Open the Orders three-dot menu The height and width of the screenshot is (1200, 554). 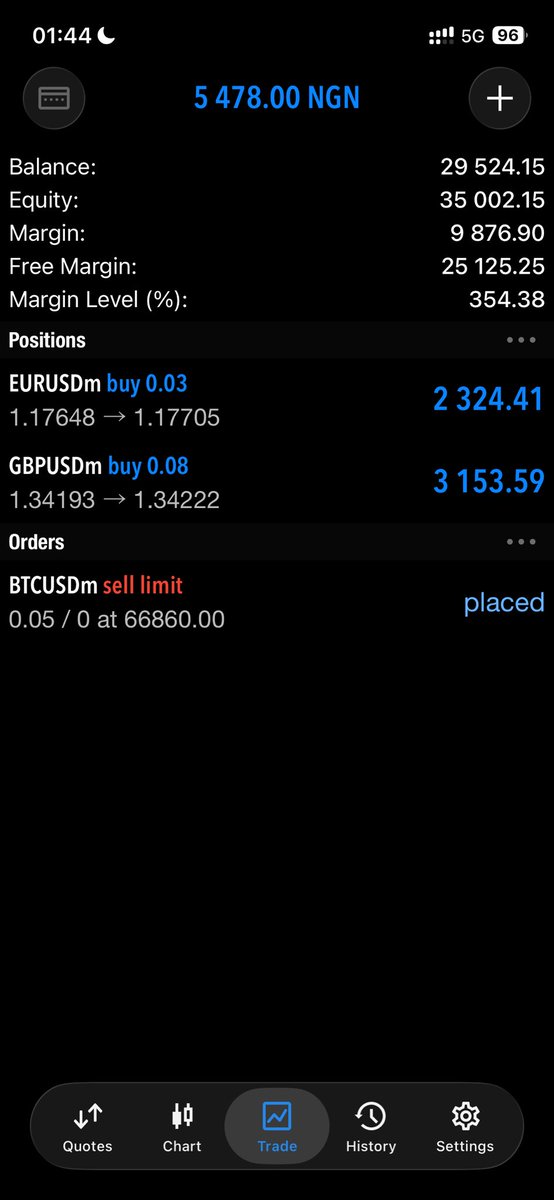[x=521, y=542]
